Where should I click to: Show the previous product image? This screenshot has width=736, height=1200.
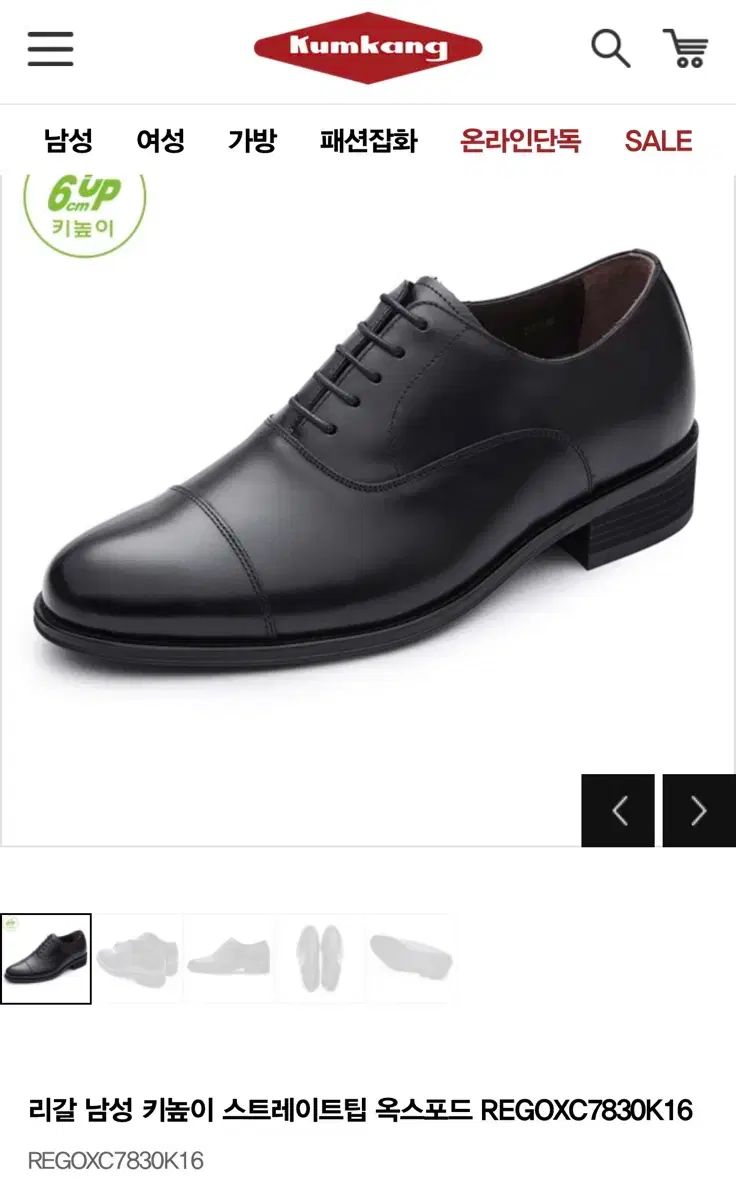[618, 810]
